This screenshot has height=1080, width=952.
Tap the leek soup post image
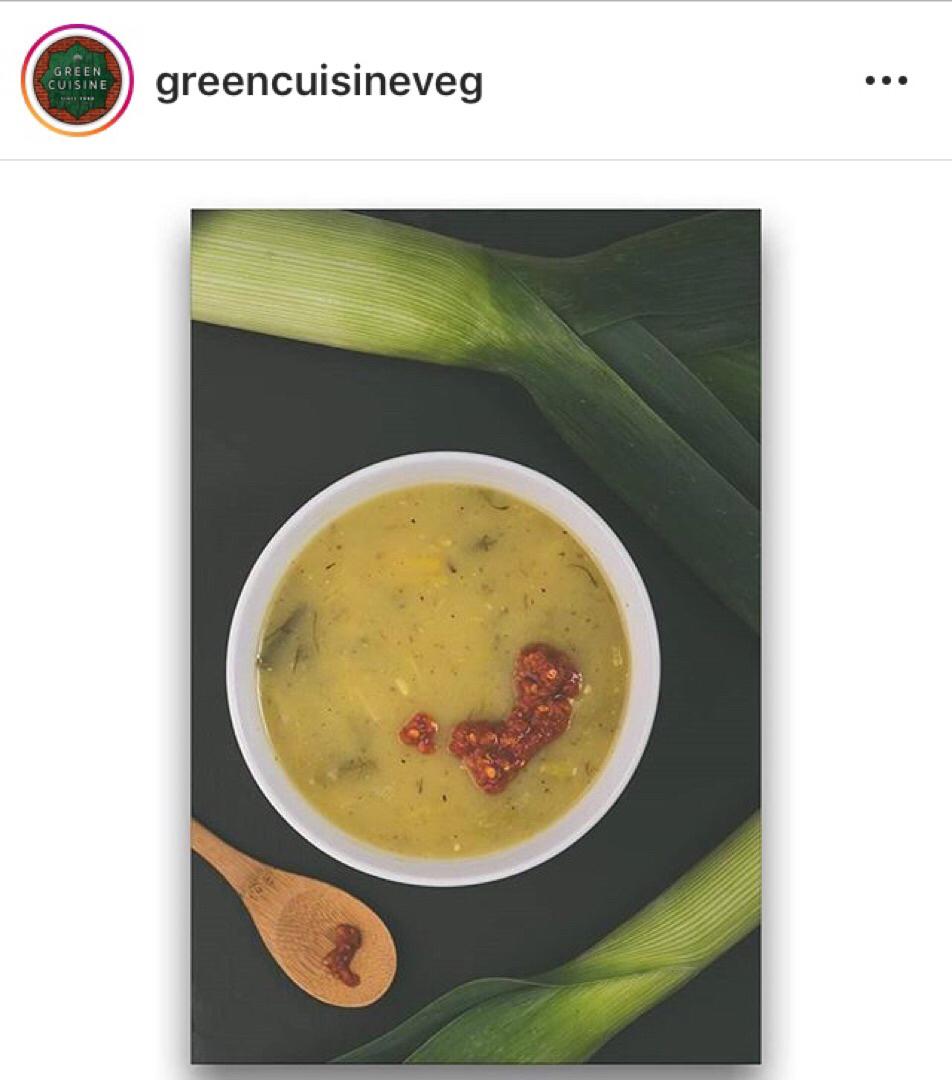pos(475,636)
